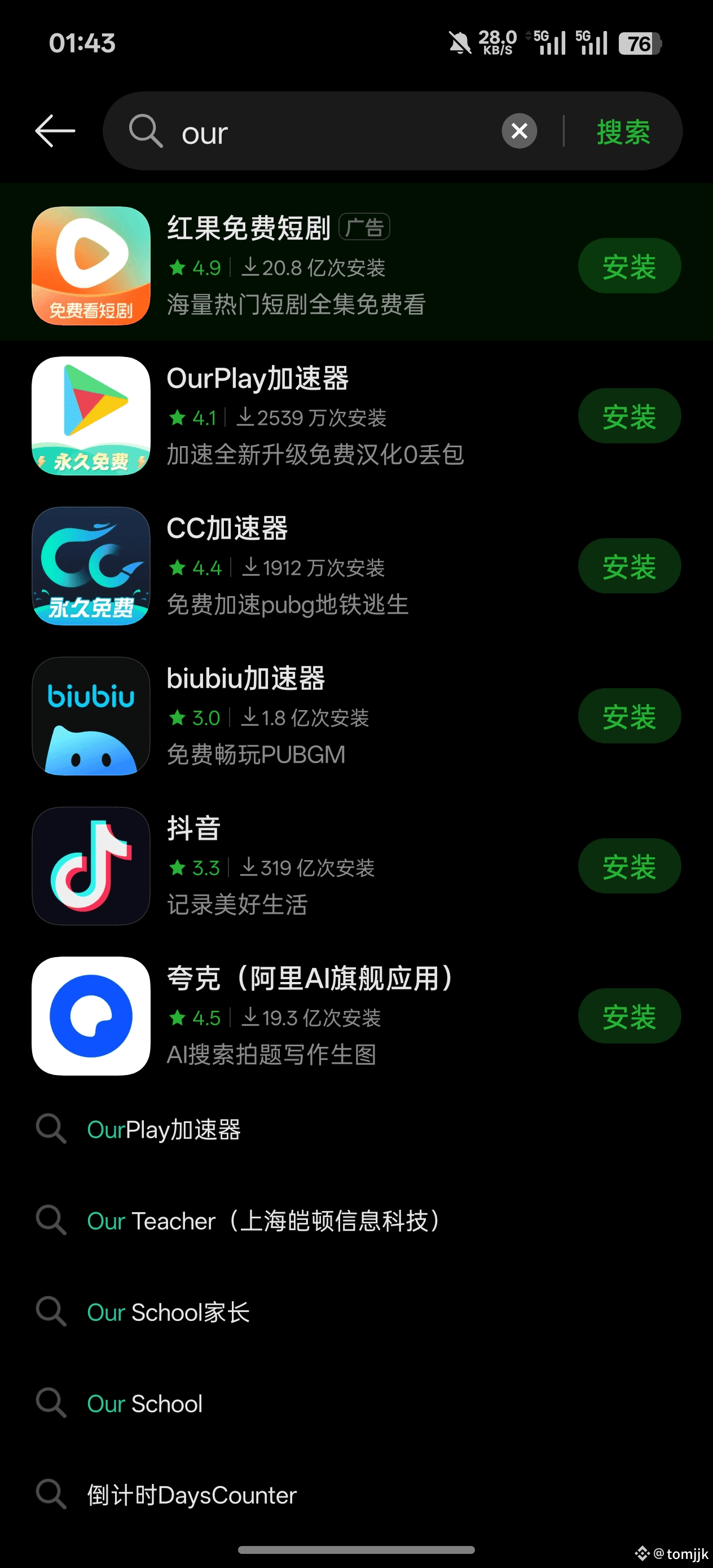Install 夸克 (阿里AI旗舰应用)
The height and width of the screenshot is (1568, 713).
coord(628,1016)
